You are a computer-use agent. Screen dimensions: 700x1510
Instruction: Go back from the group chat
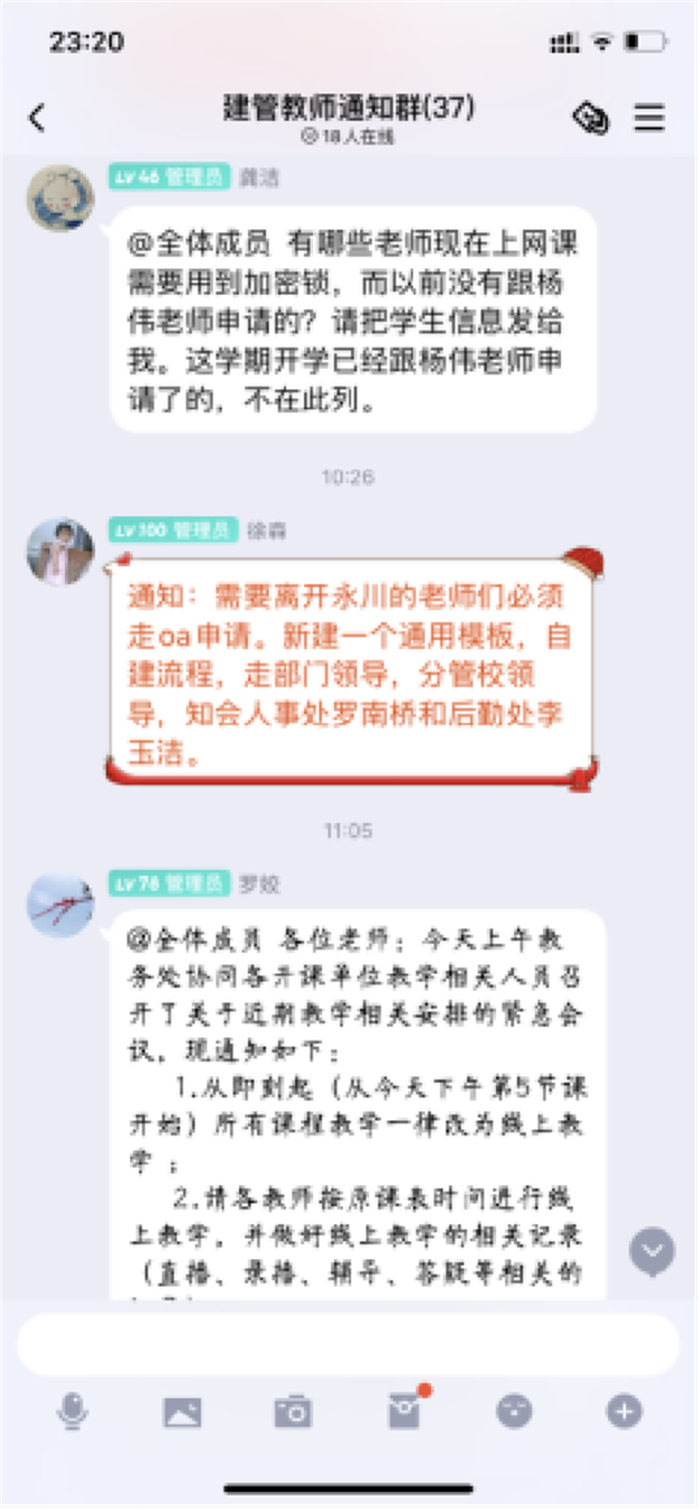[x=37, y=118]
